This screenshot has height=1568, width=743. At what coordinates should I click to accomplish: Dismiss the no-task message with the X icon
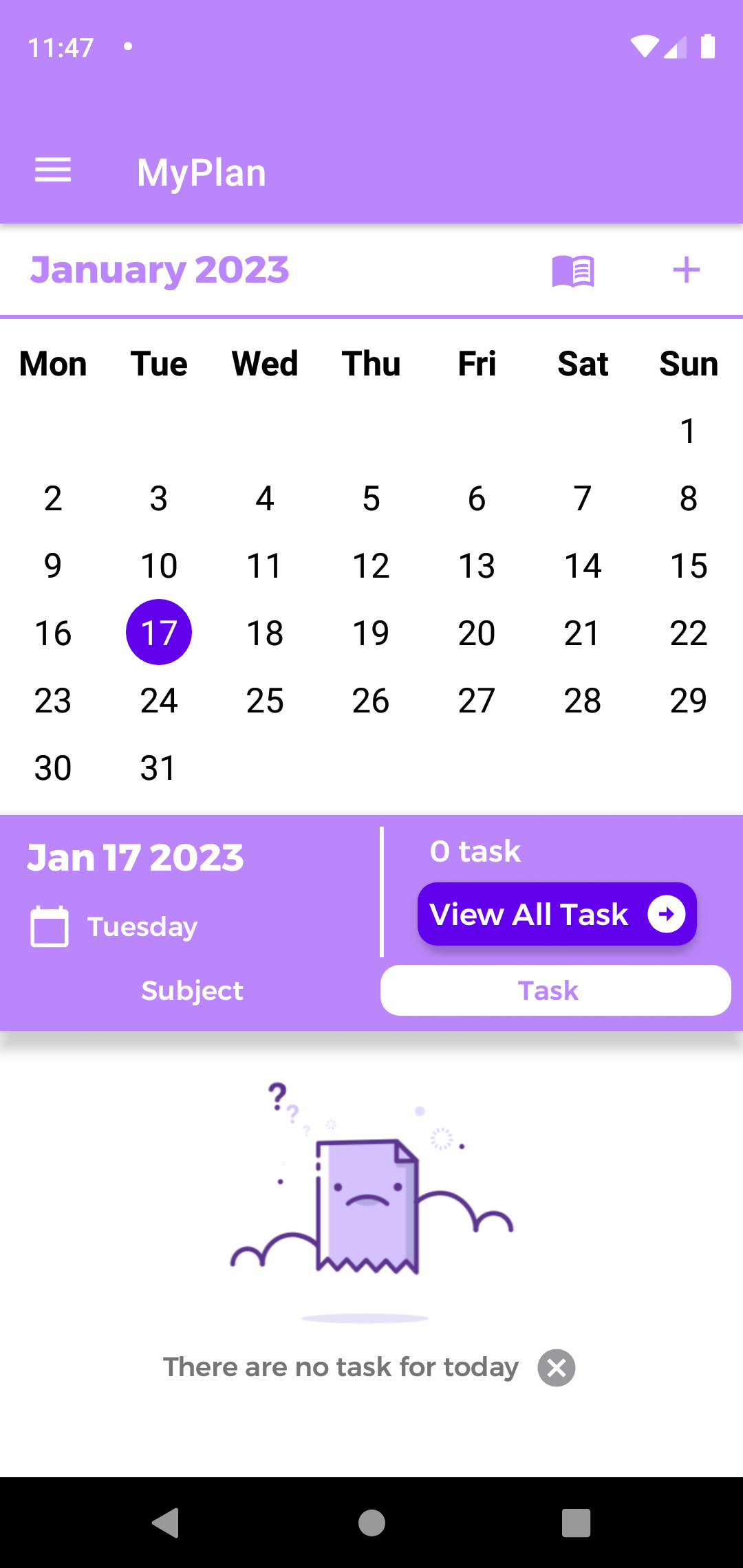pos(555,1368)
